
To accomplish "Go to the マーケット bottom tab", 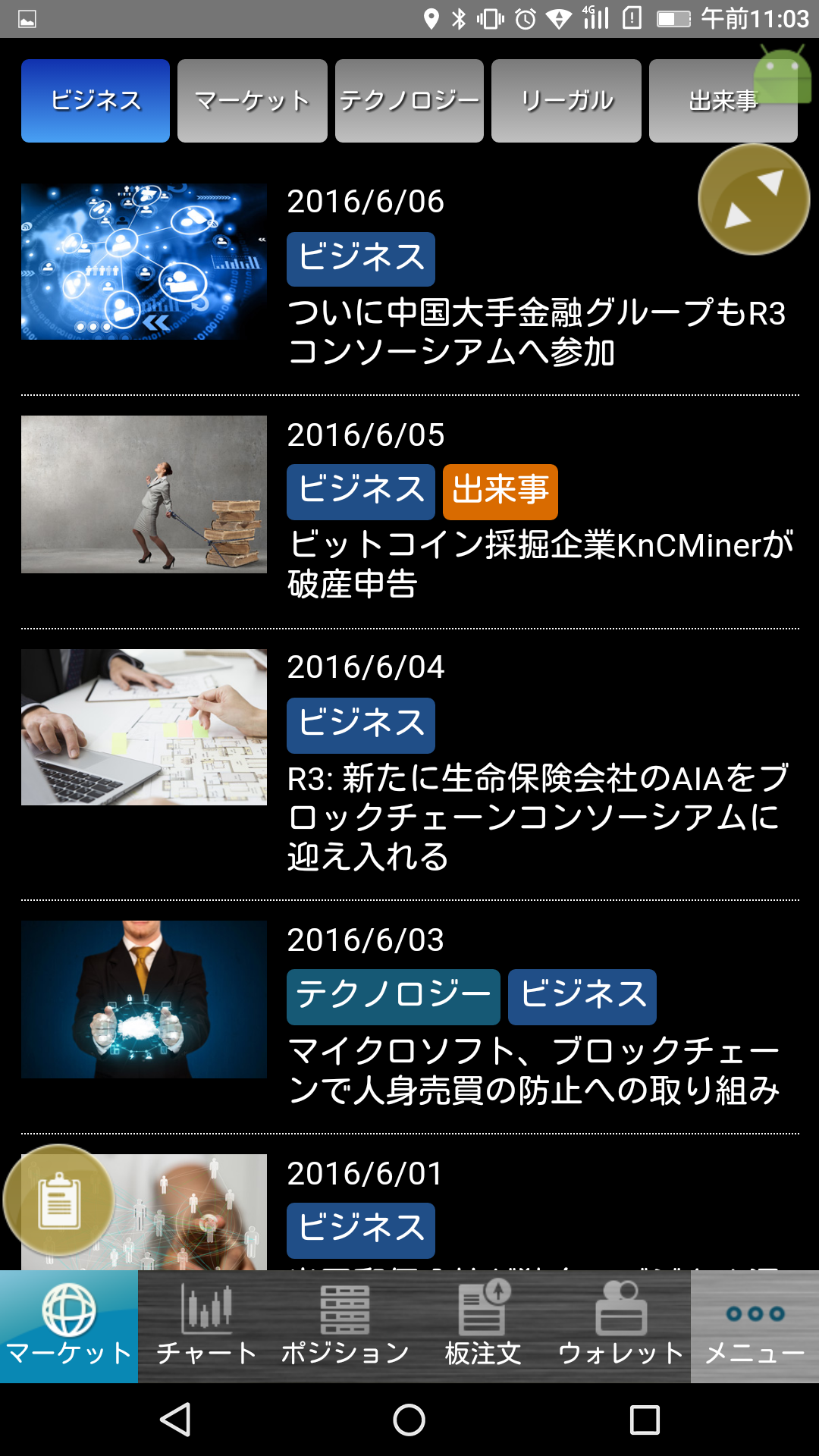I will coord(69,1326).
